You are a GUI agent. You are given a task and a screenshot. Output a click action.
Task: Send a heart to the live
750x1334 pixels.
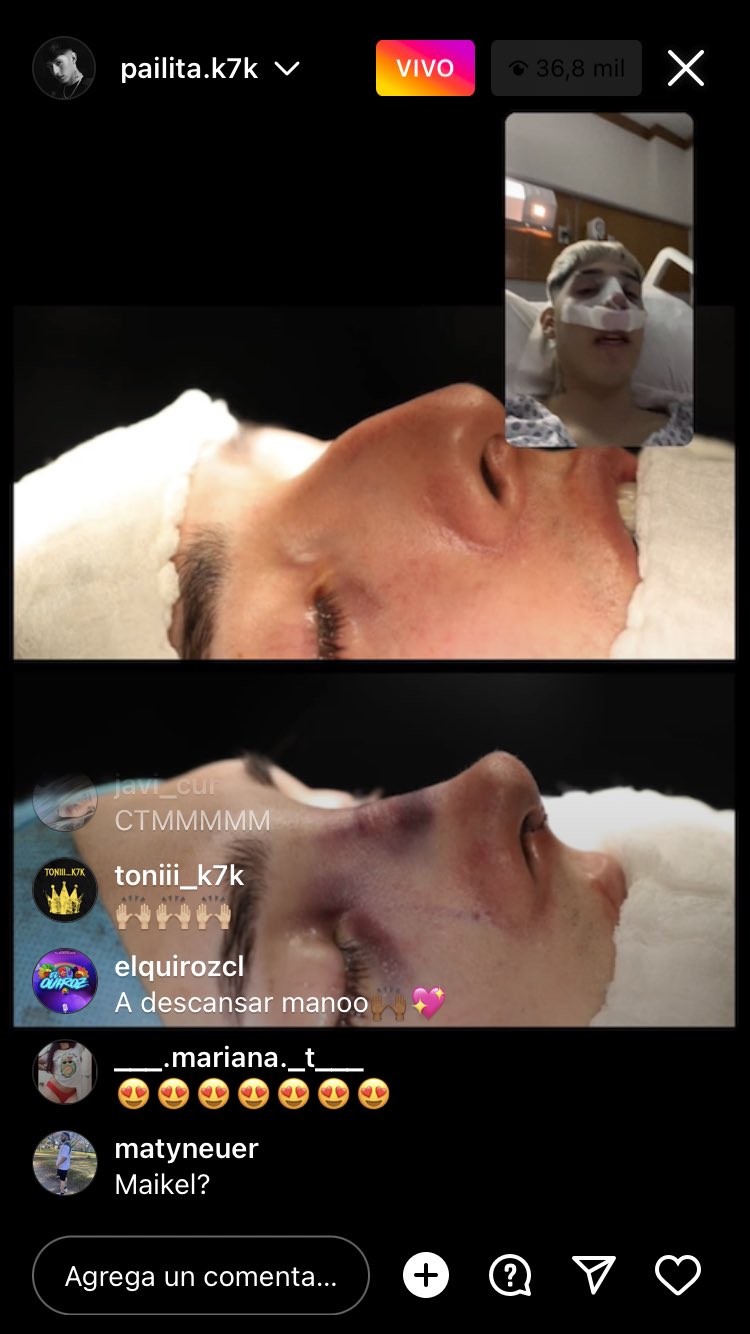click(x=677, y=1275)
